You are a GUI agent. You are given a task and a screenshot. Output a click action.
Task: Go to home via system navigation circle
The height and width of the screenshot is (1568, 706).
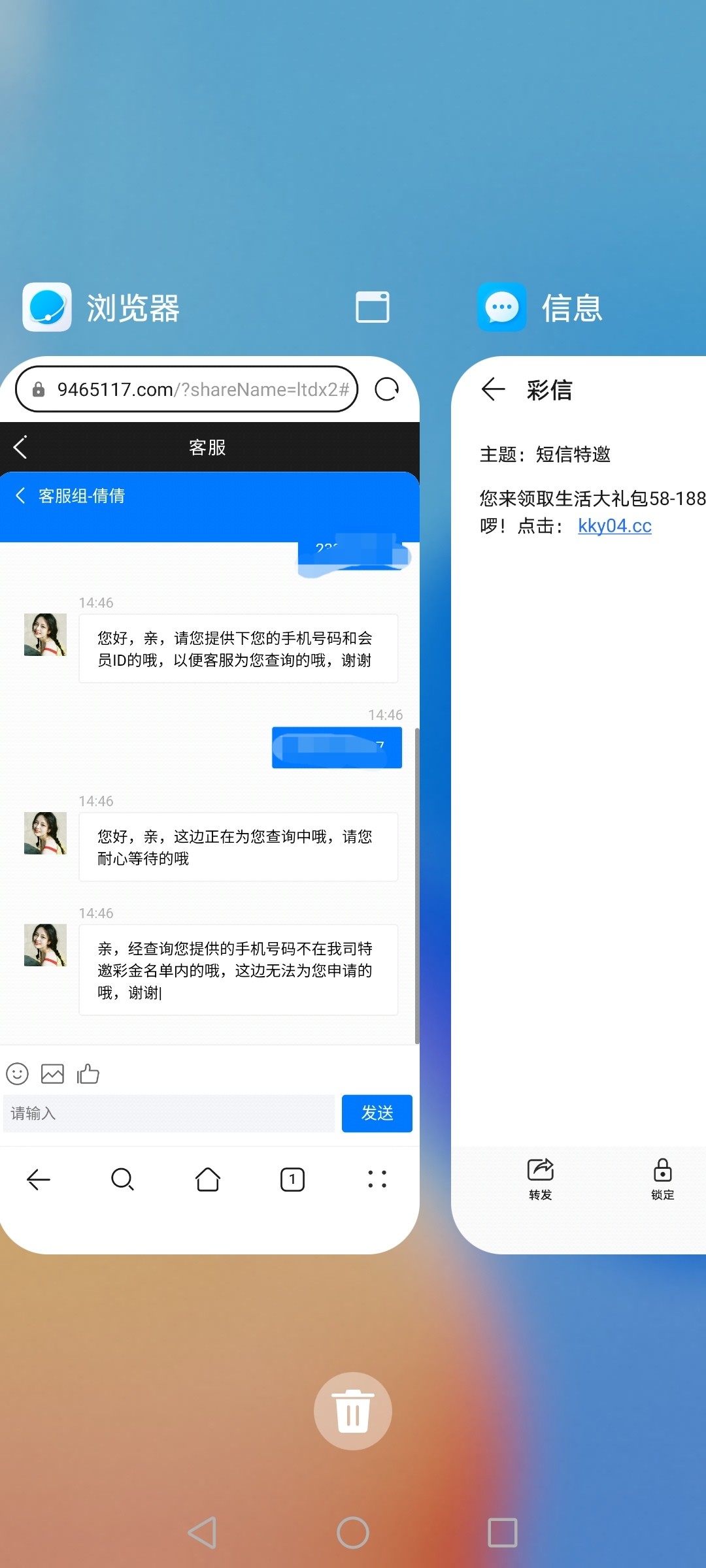pyautogui.click(x=352, y=1532)
